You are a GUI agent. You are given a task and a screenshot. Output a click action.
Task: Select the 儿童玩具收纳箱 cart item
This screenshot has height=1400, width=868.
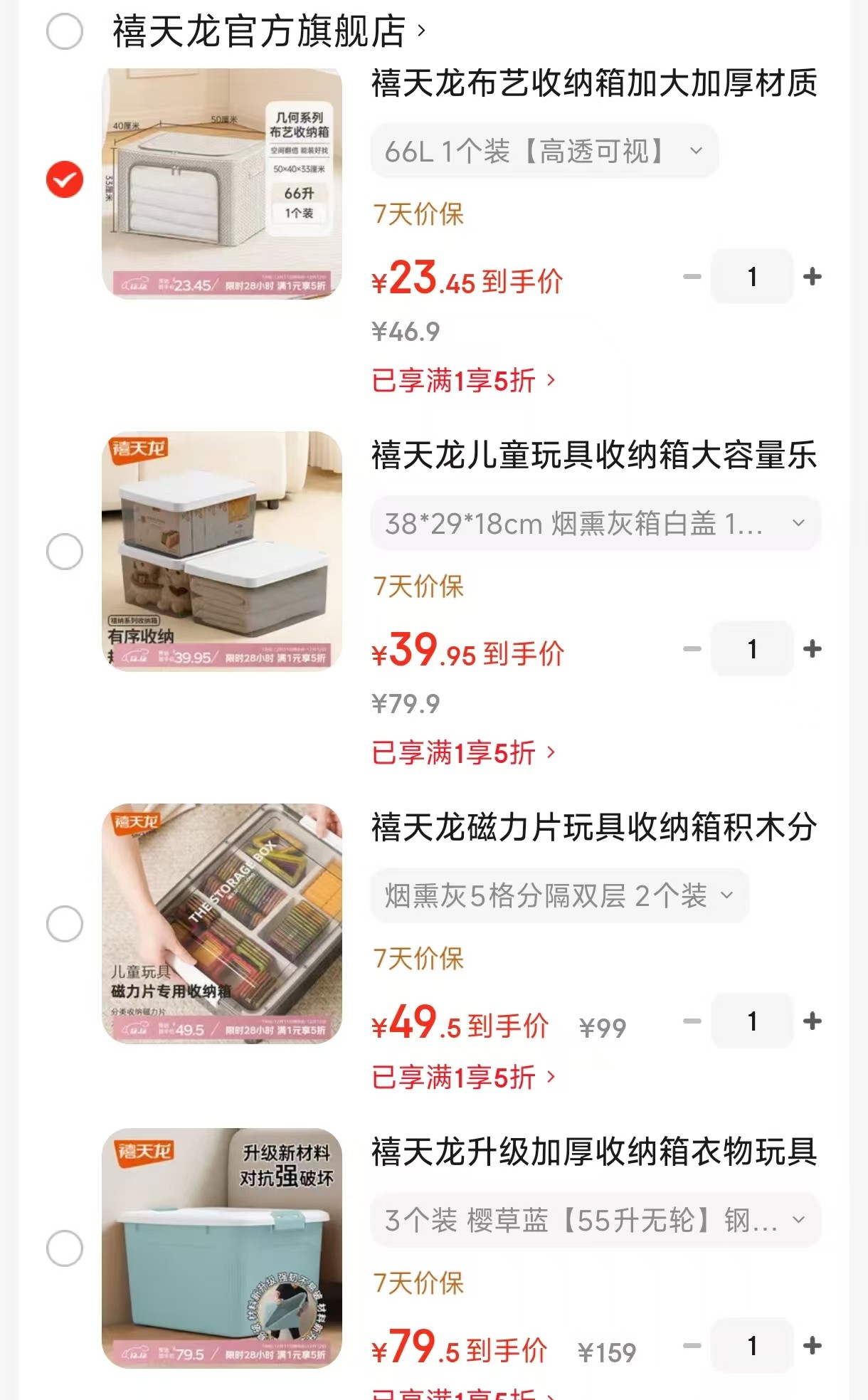[65, 552]
